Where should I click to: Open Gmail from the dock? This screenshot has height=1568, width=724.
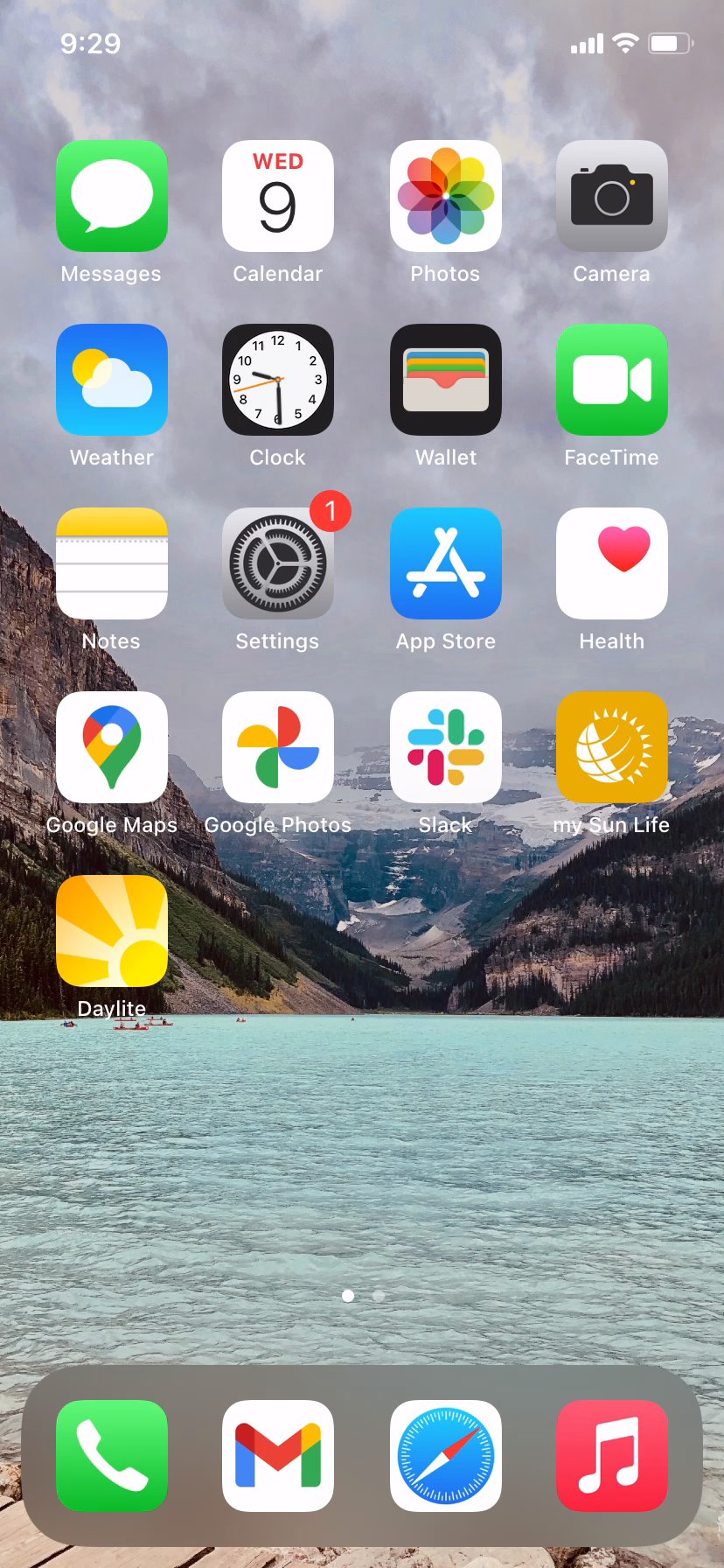[278, 1456]
